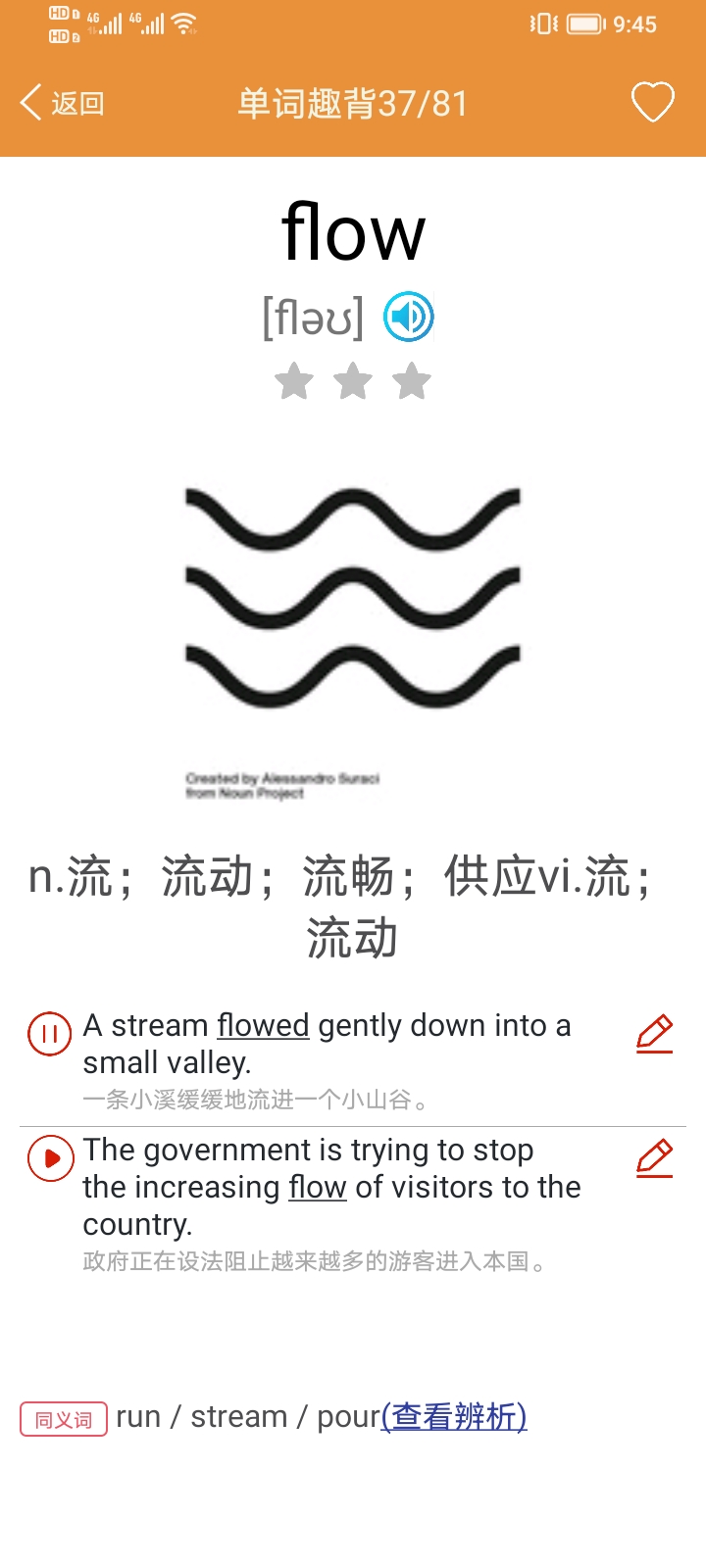This screenshot has width=706, height=1568.
Task: Edit the government sentence with pencil icon
Action: (655, 1157)
